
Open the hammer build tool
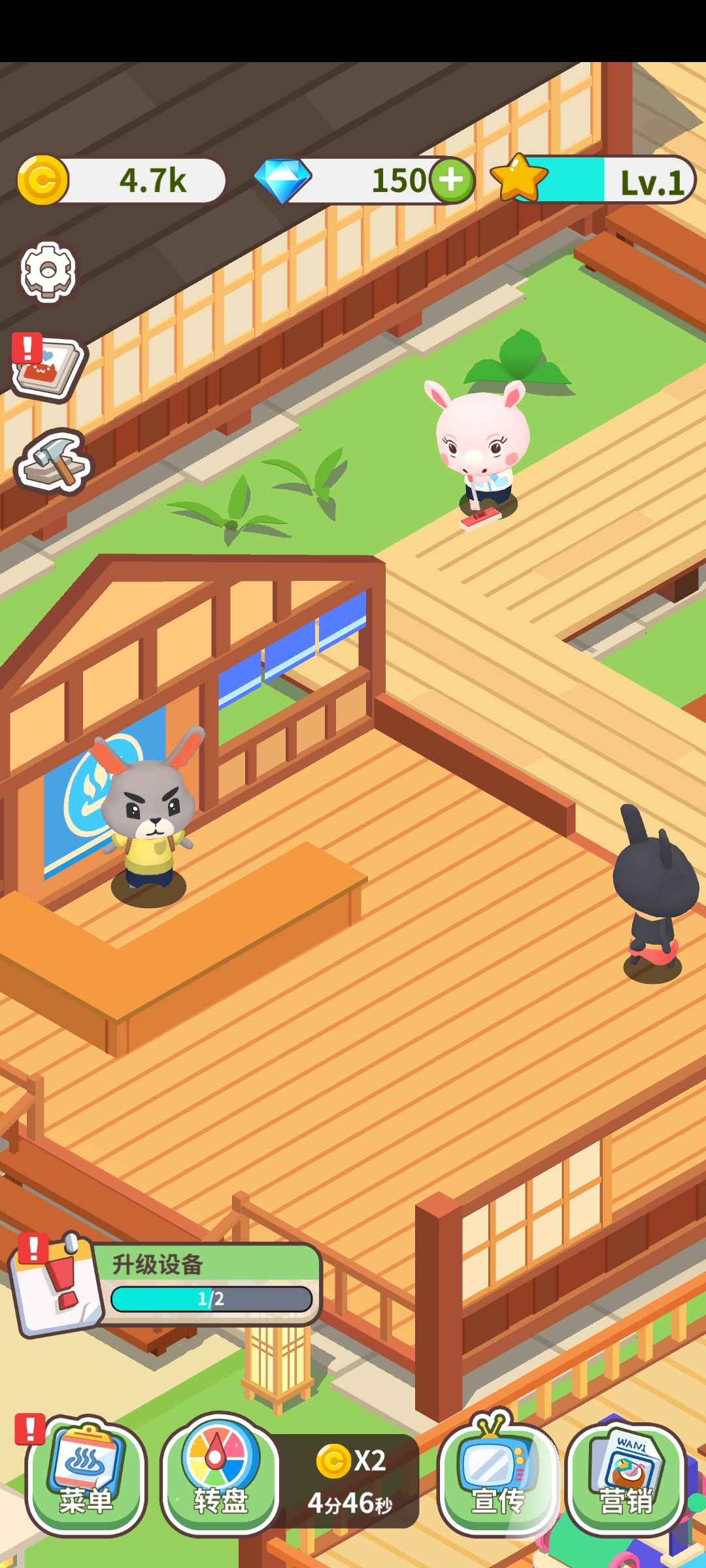pos(54,462)
